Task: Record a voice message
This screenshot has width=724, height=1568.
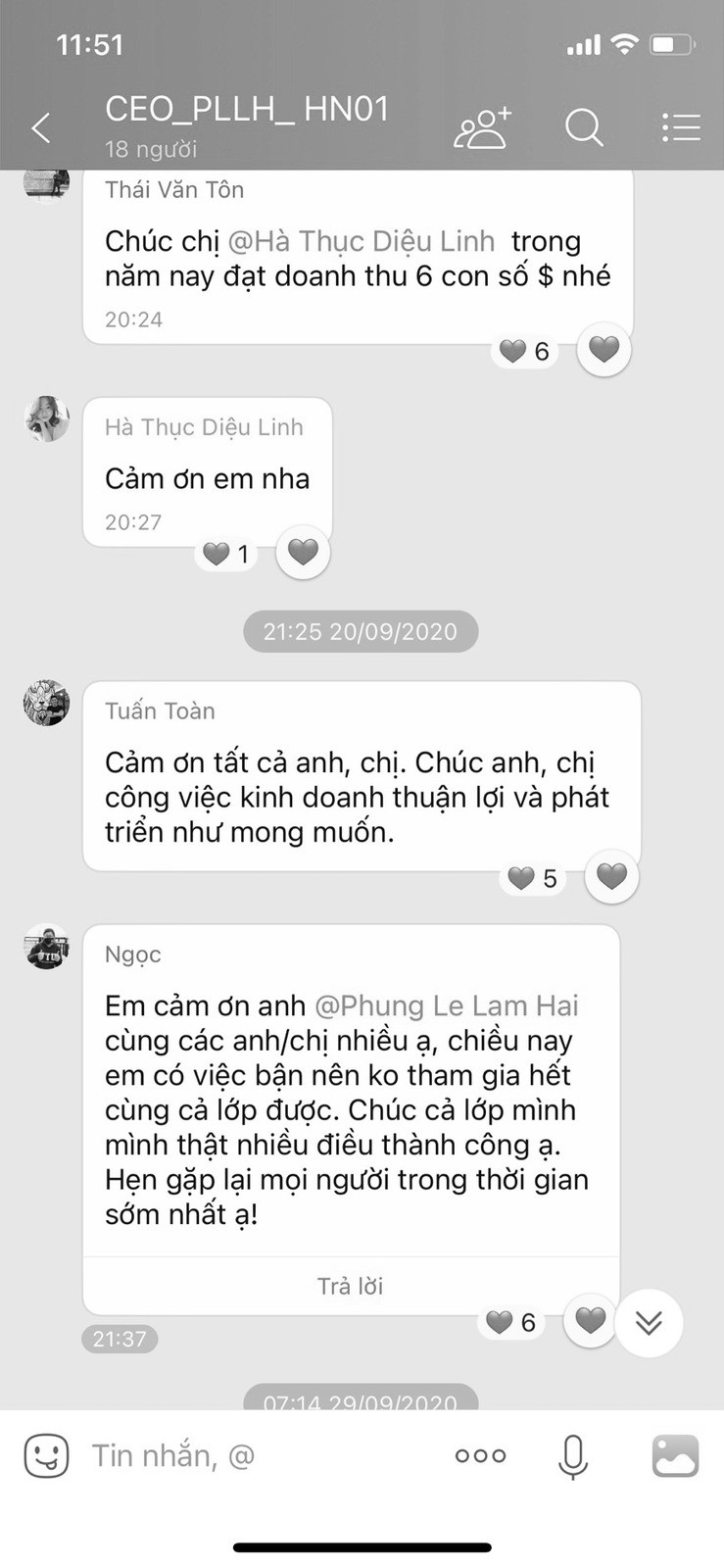Action: pos(573,1455)
